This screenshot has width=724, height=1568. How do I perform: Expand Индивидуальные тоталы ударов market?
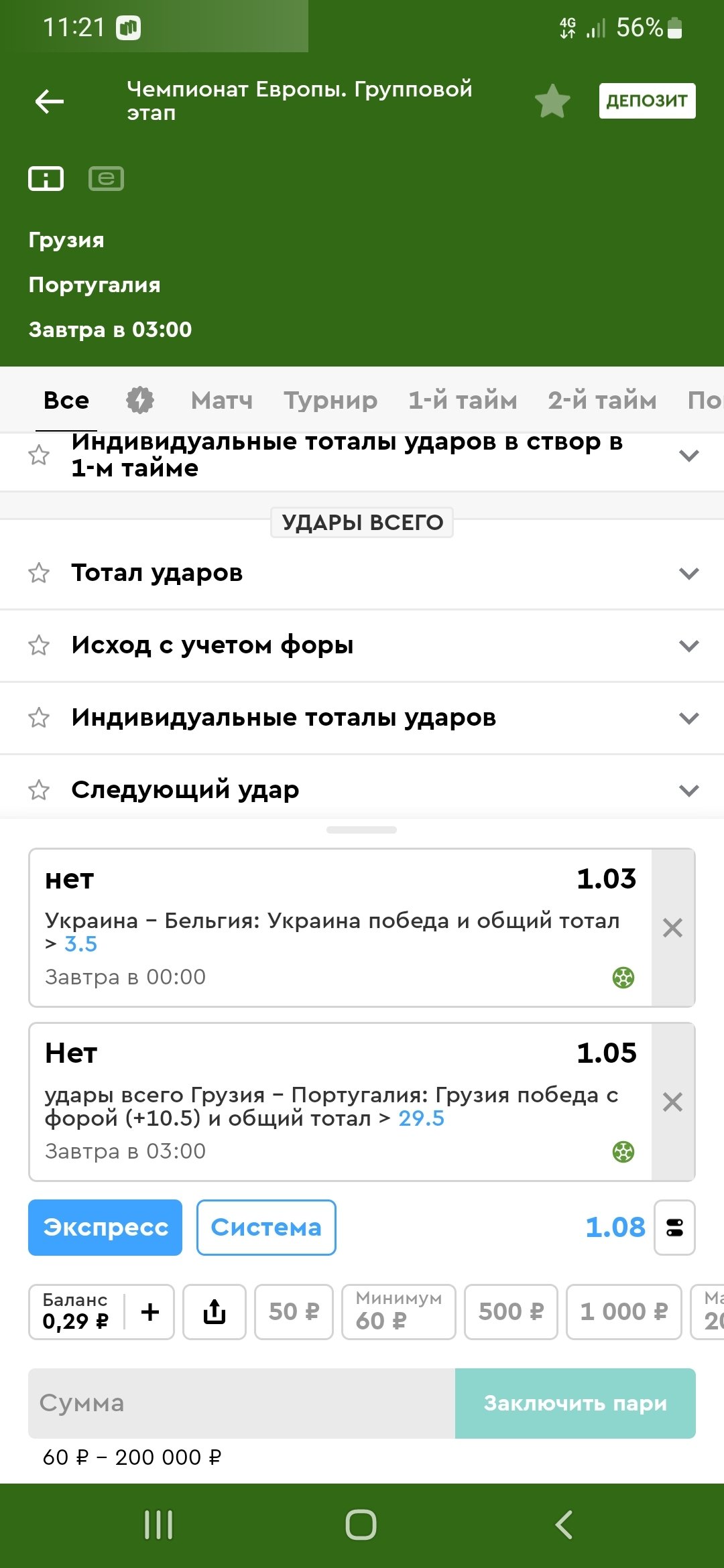[x=362, y=718]
